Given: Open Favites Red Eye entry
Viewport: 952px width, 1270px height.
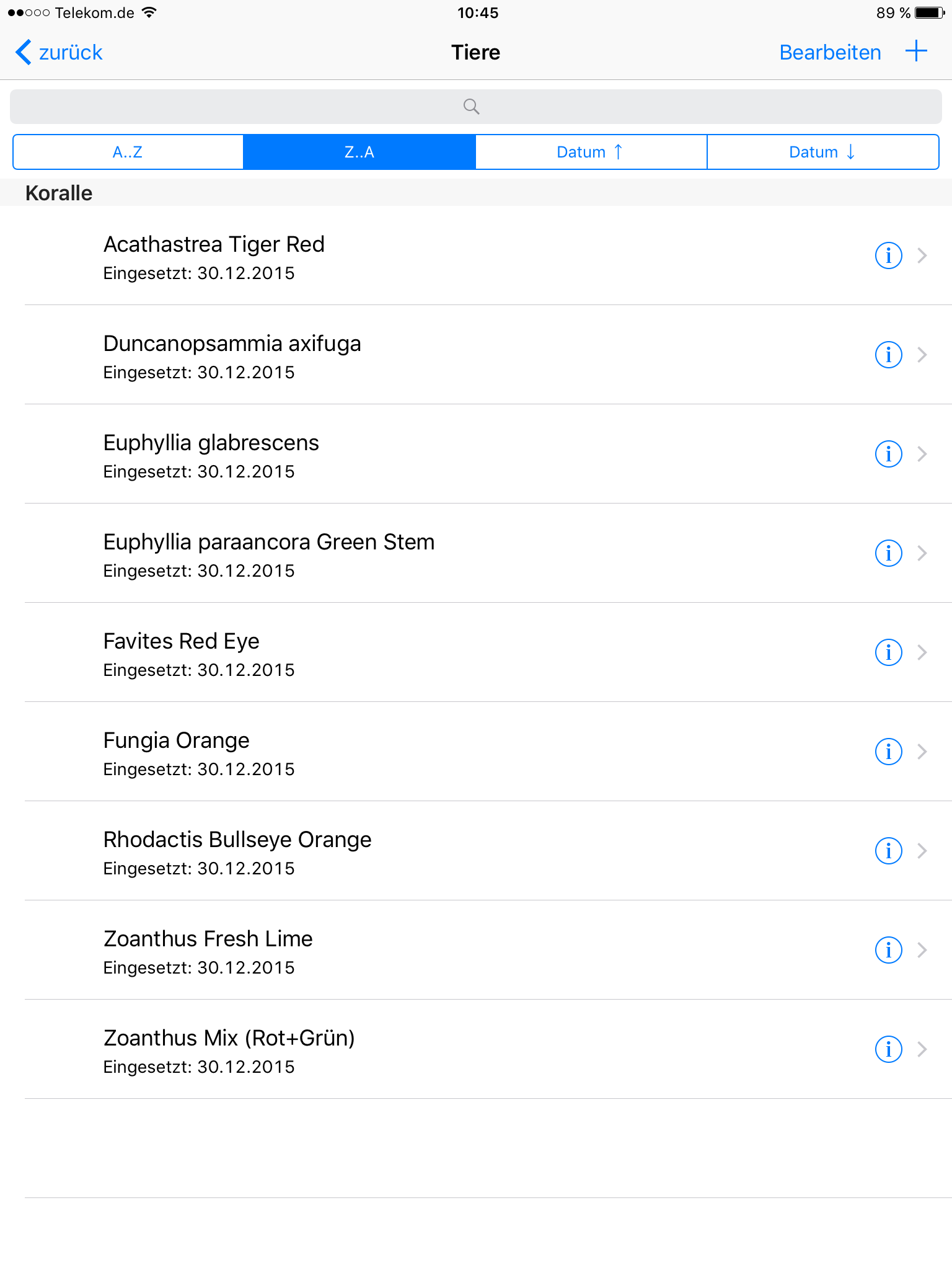Looking at the screenshot, I should [x=434, y=652].
